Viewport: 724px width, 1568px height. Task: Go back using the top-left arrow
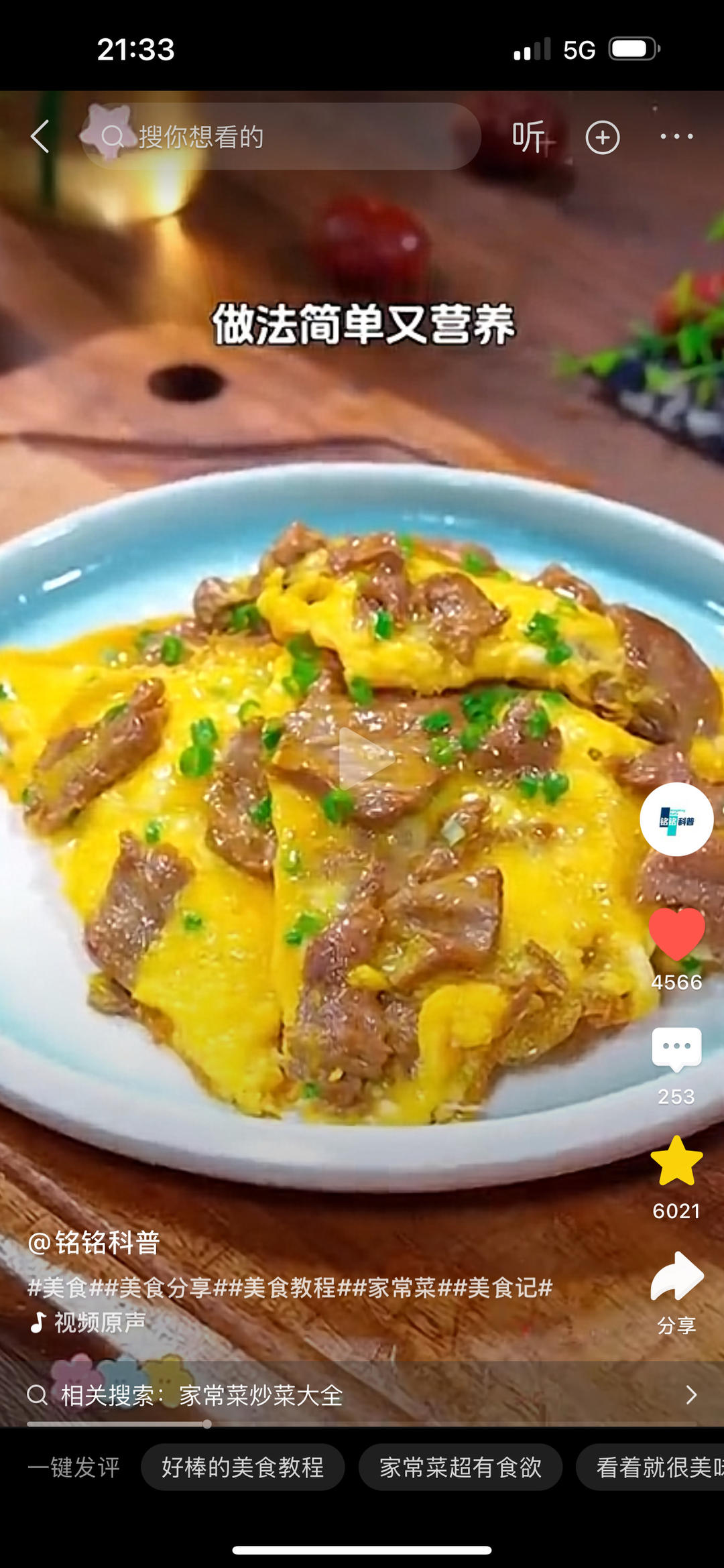[40, 137]
